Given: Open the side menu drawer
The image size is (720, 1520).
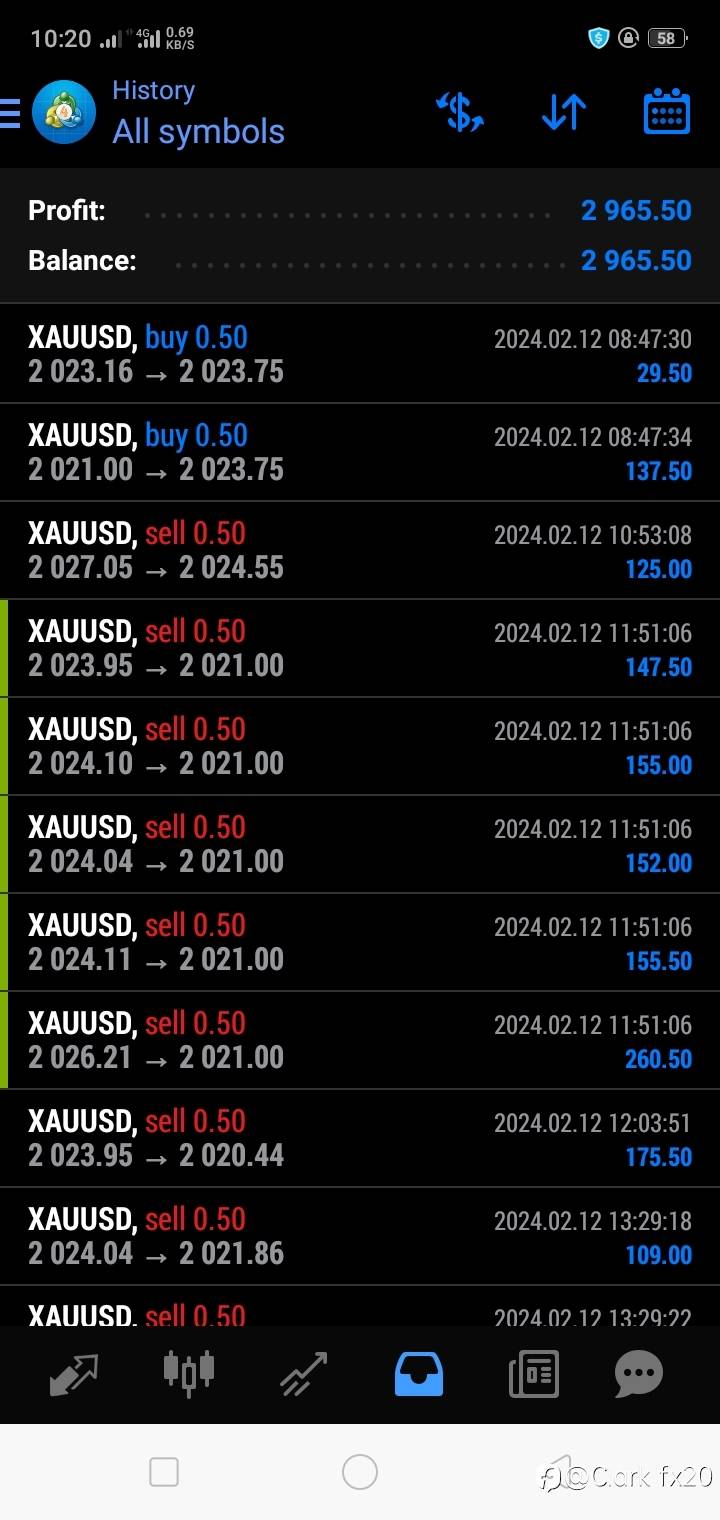Looking at the screenshot, I should [12, 113].
